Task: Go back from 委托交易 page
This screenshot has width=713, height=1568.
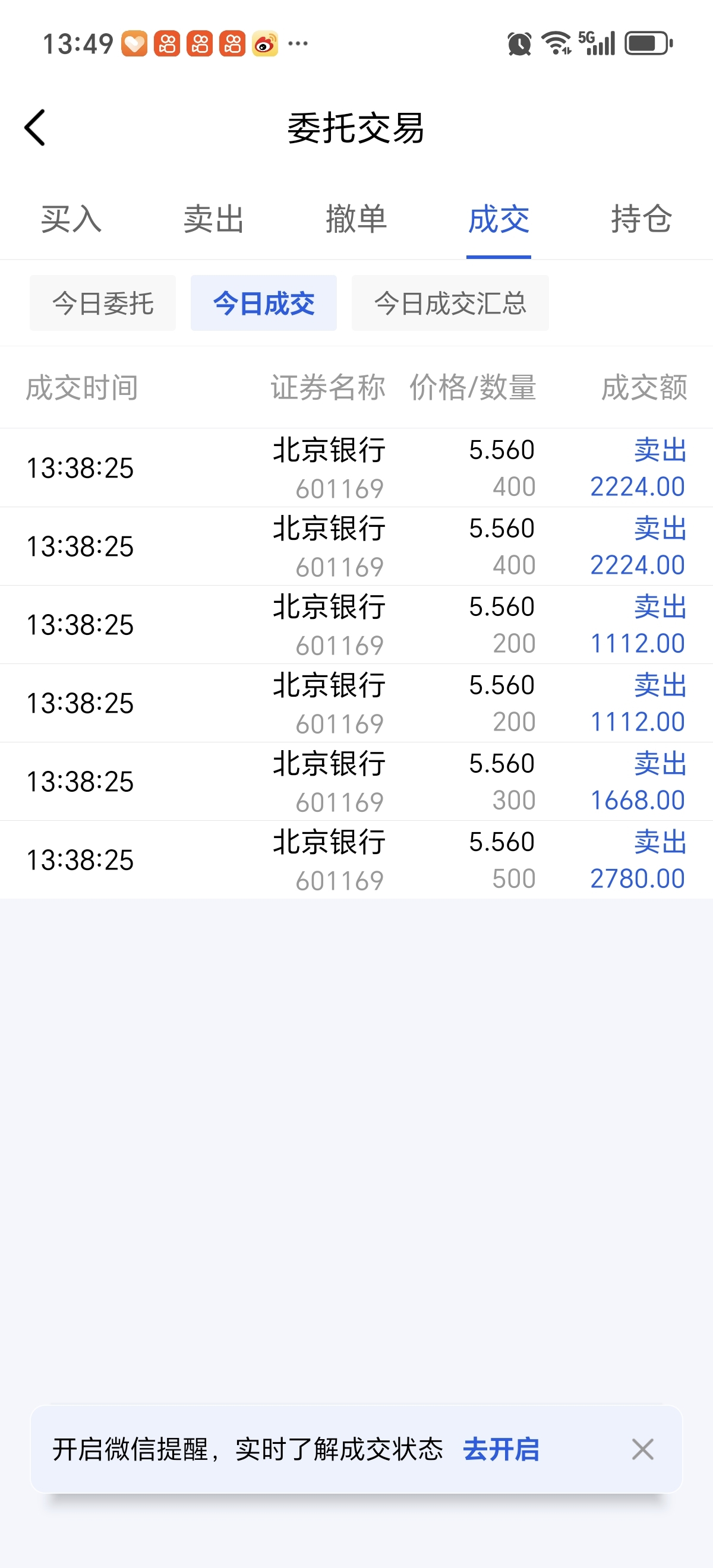Action: click(x=35, y=128)
